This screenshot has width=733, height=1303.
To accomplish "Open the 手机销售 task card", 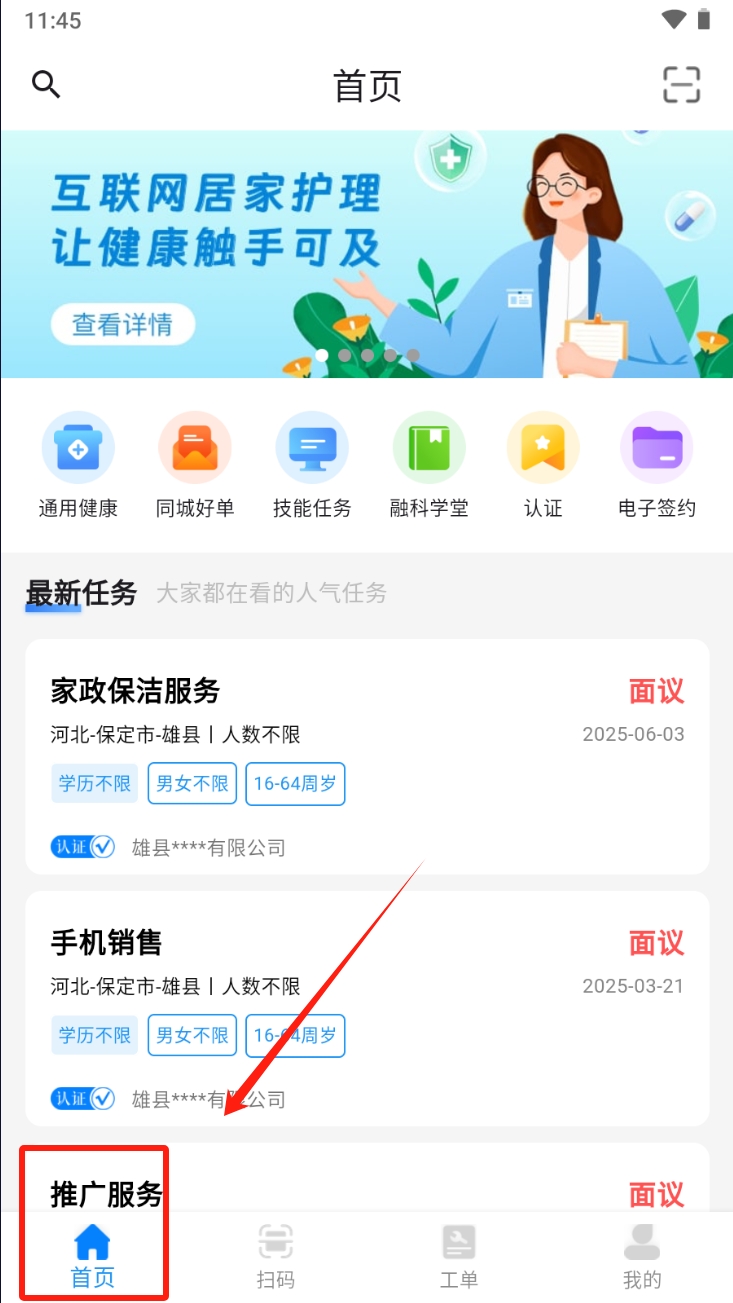I will (x=367, y=1008).
